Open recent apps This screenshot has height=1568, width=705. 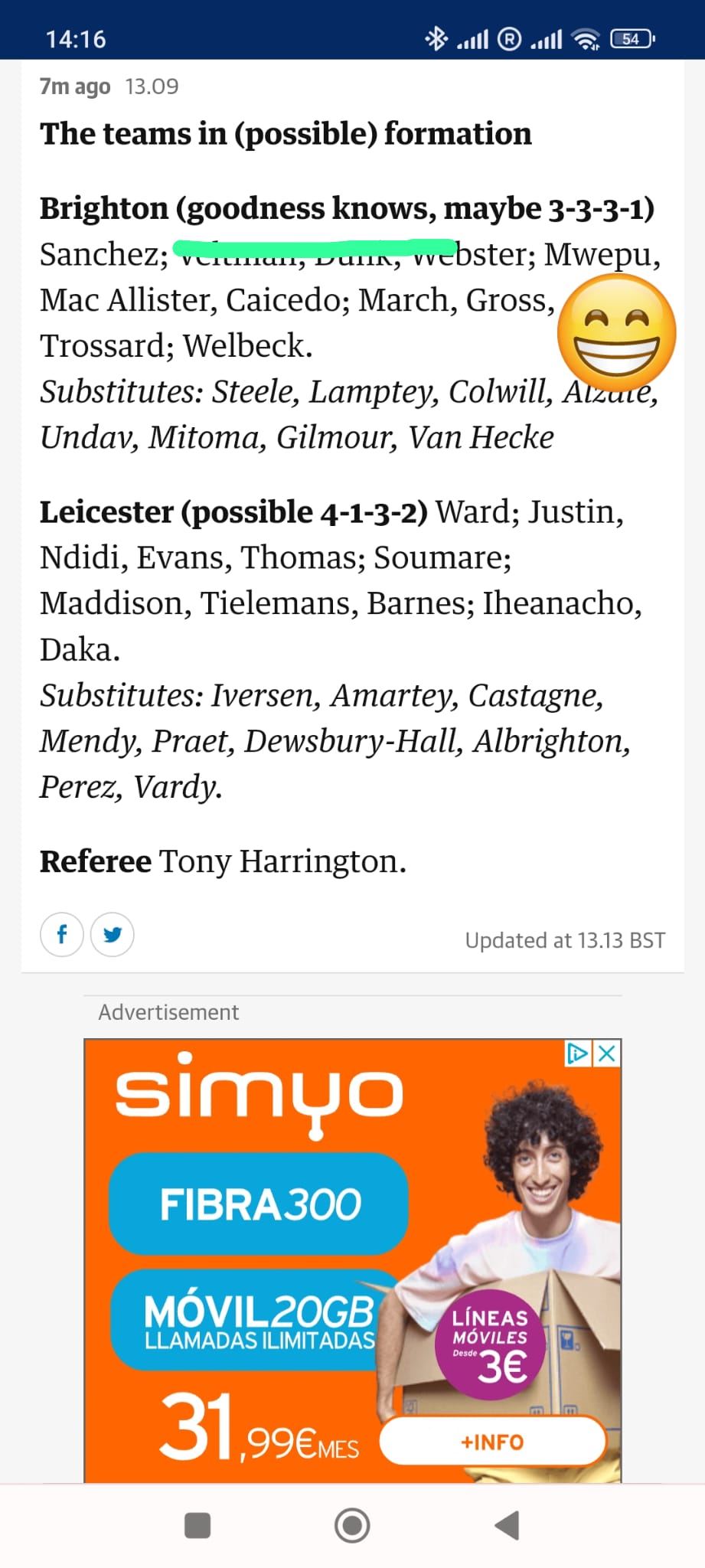(x=197, y=1525)
